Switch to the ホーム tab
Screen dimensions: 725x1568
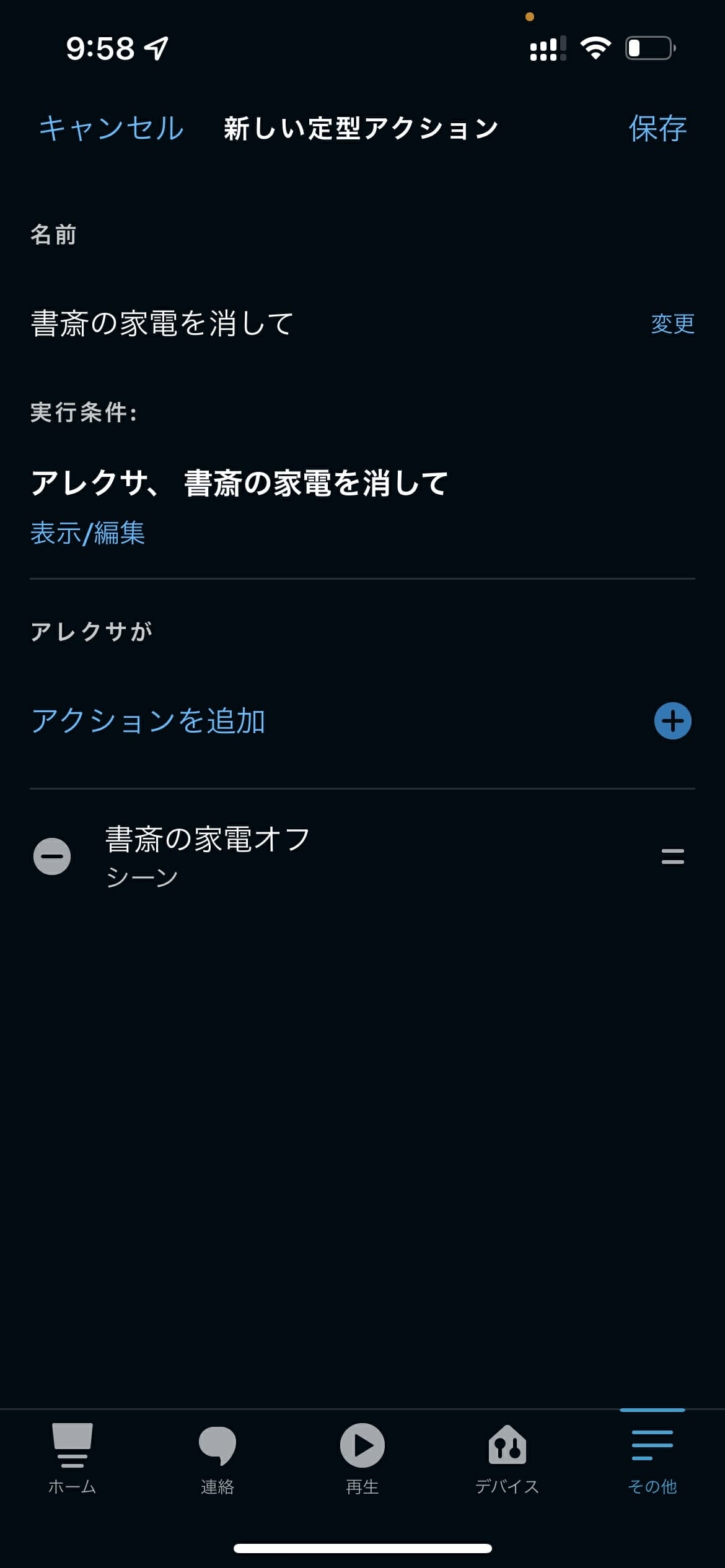tap(72, 1459)
